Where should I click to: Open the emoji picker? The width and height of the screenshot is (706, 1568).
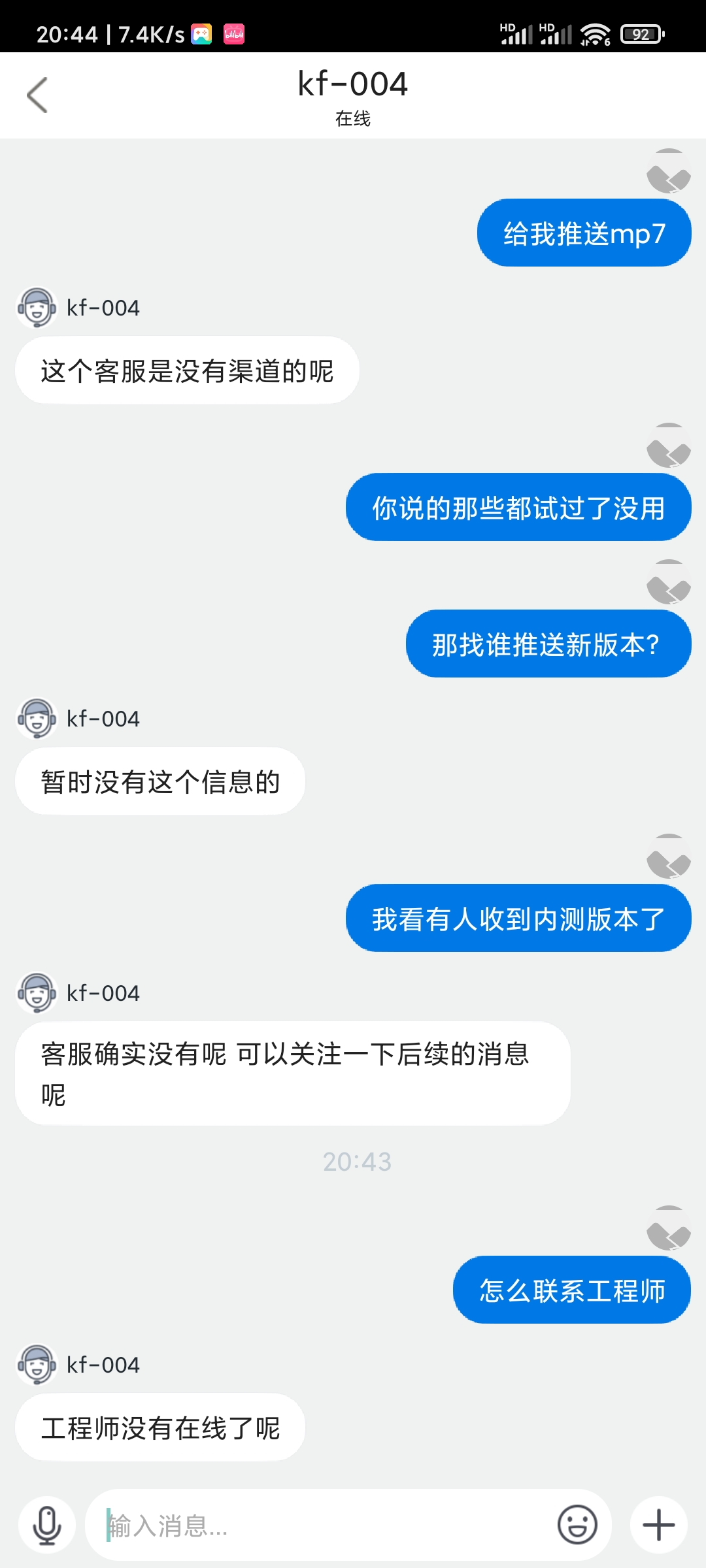pos(577,1526)
